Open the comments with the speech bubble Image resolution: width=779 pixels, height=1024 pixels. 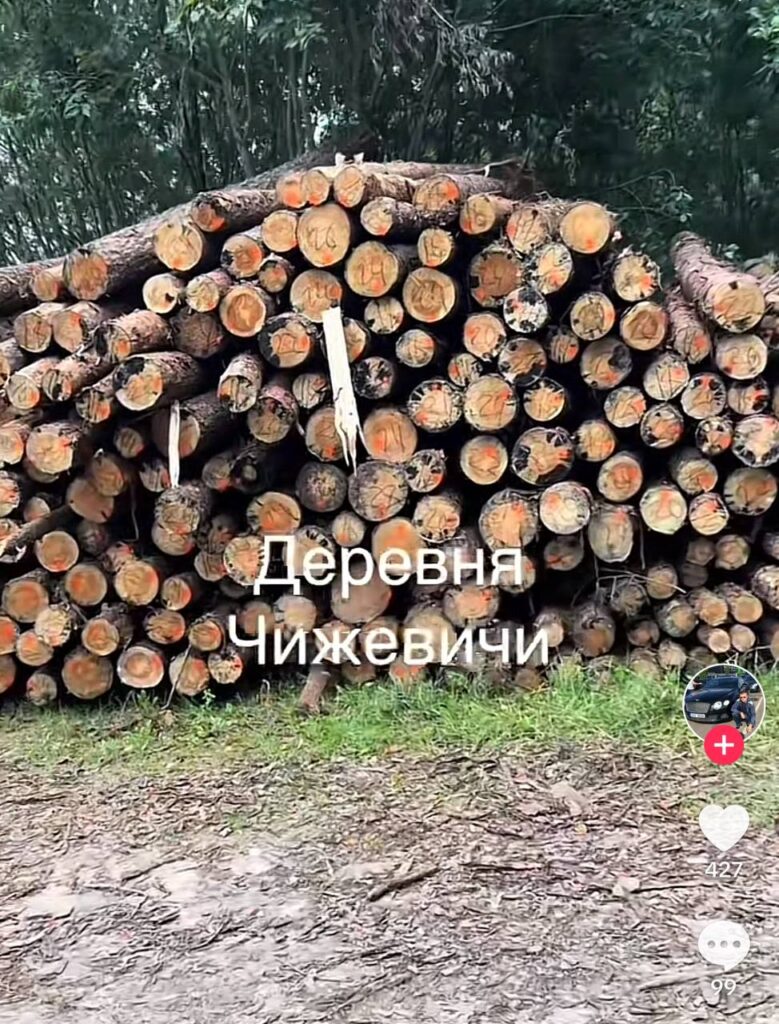pyautogui.click(x=723, y=943)
